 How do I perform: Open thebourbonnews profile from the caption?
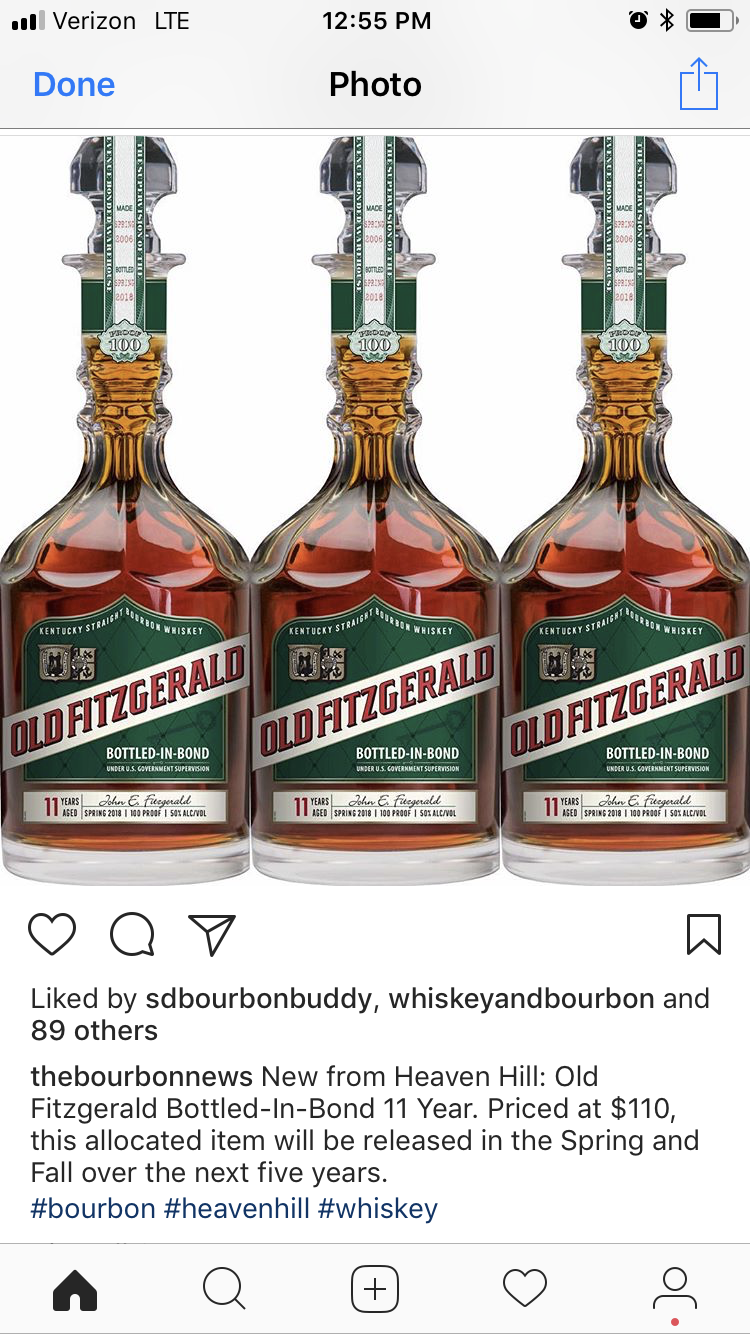click(141, 1077)
